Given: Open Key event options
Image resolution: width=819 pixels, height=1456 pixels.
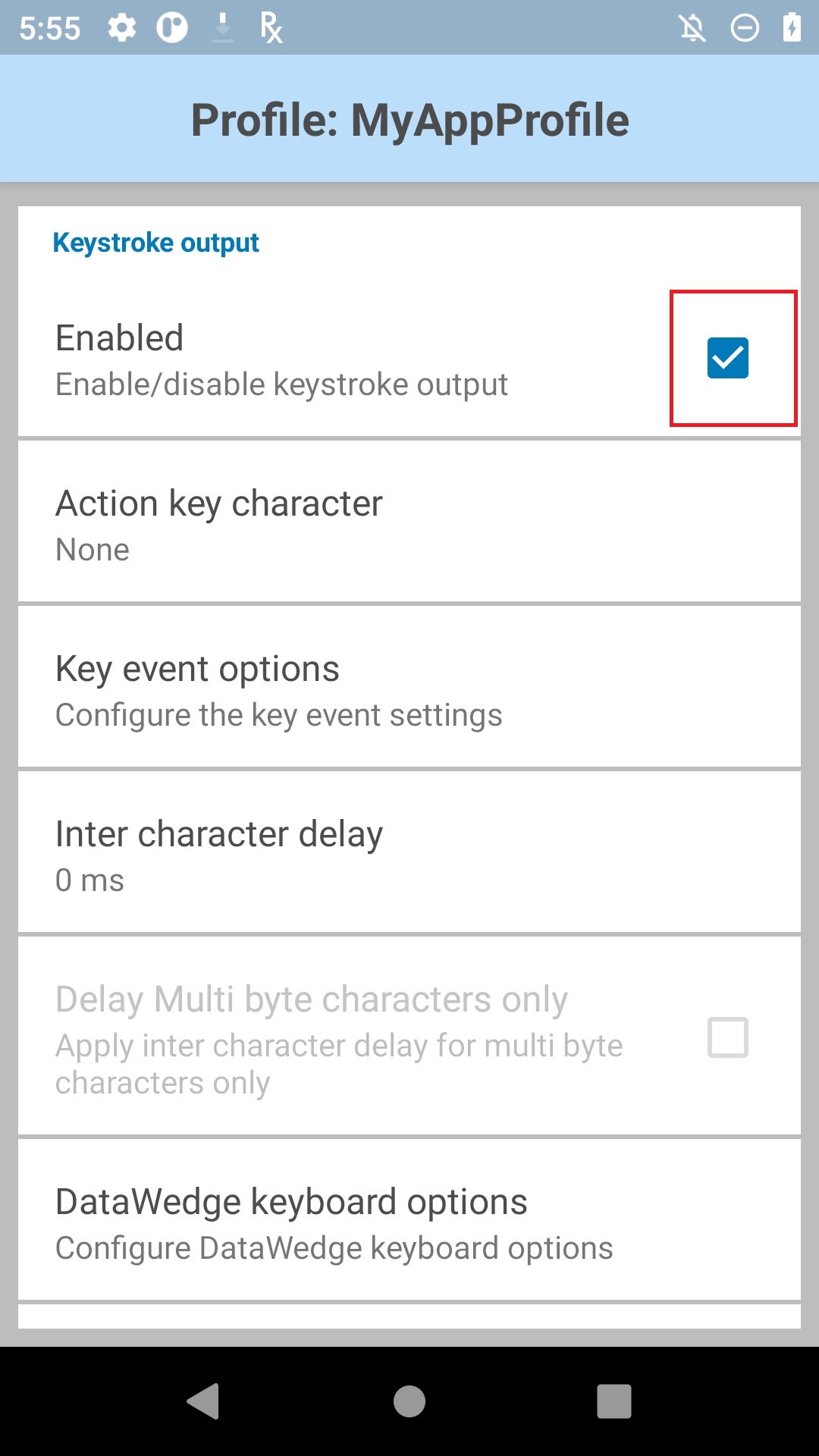Looking at the screenshot, I should [409, 688].
